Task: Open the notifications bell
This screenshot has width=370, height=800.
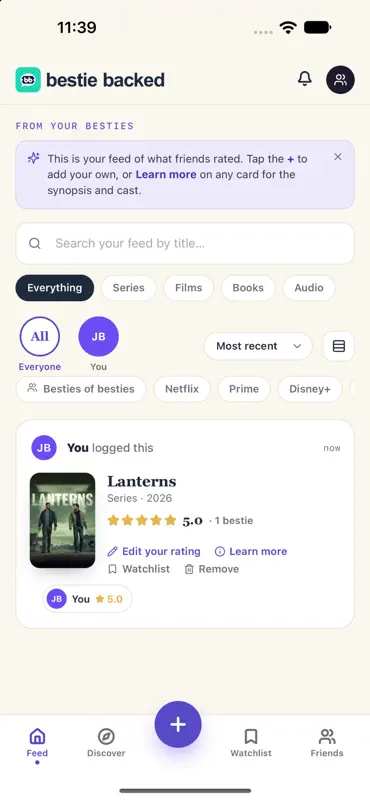Action: point(305,79)
